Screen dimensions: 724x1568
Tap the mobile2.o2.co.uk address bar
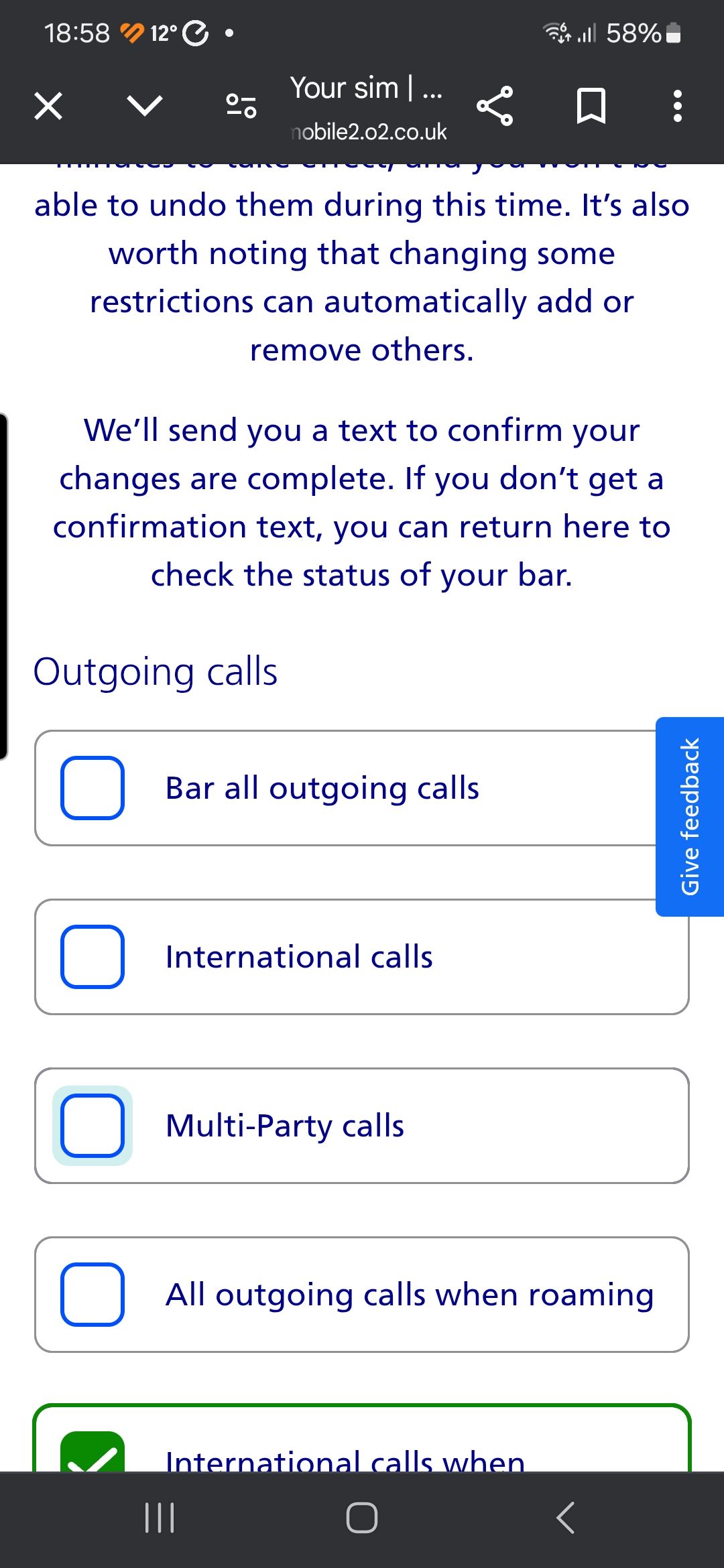pos(368,131)
